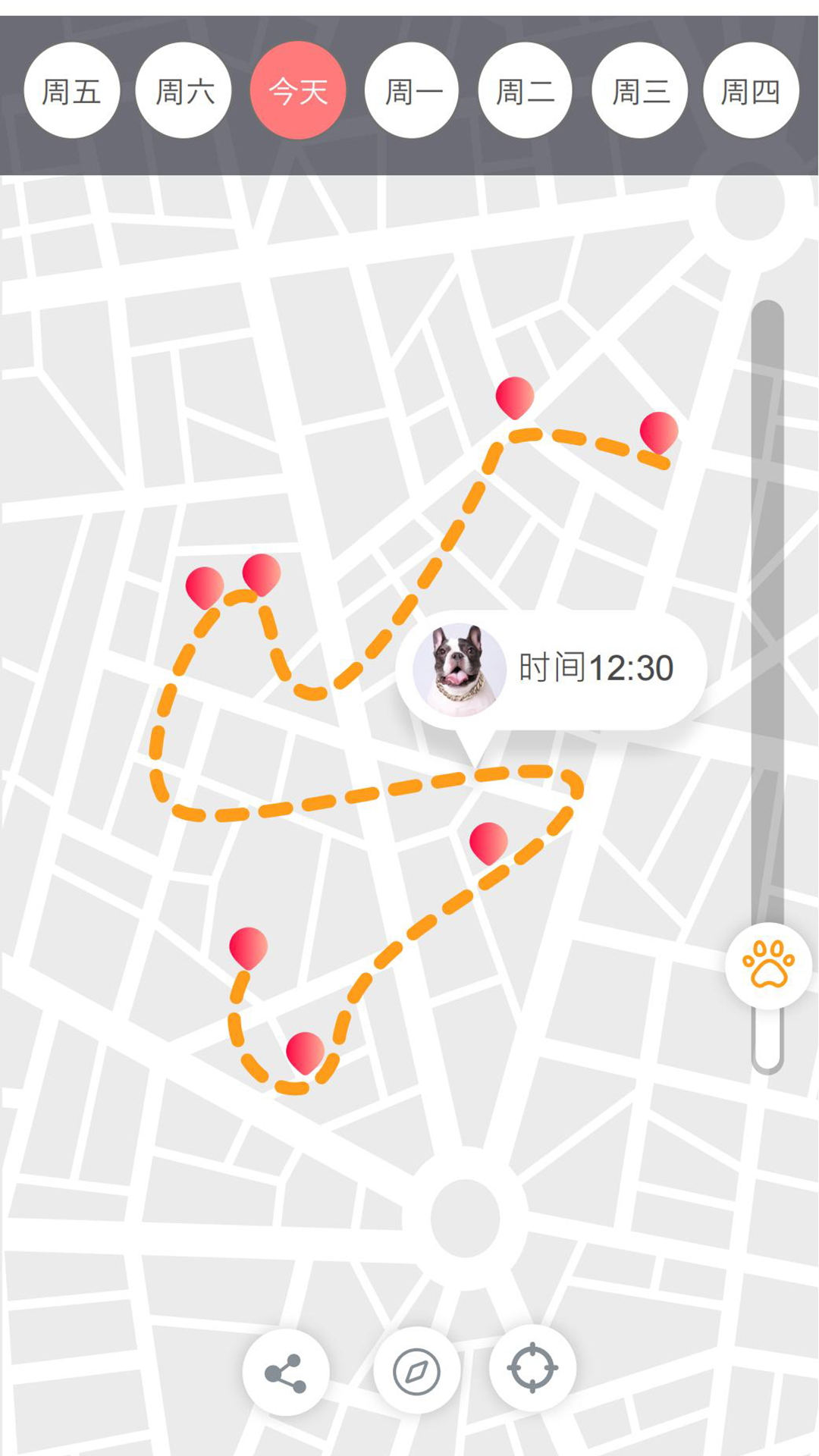Open the 周二 day tab
This screenshot has height=1456, width=819.
coord(525,91)
